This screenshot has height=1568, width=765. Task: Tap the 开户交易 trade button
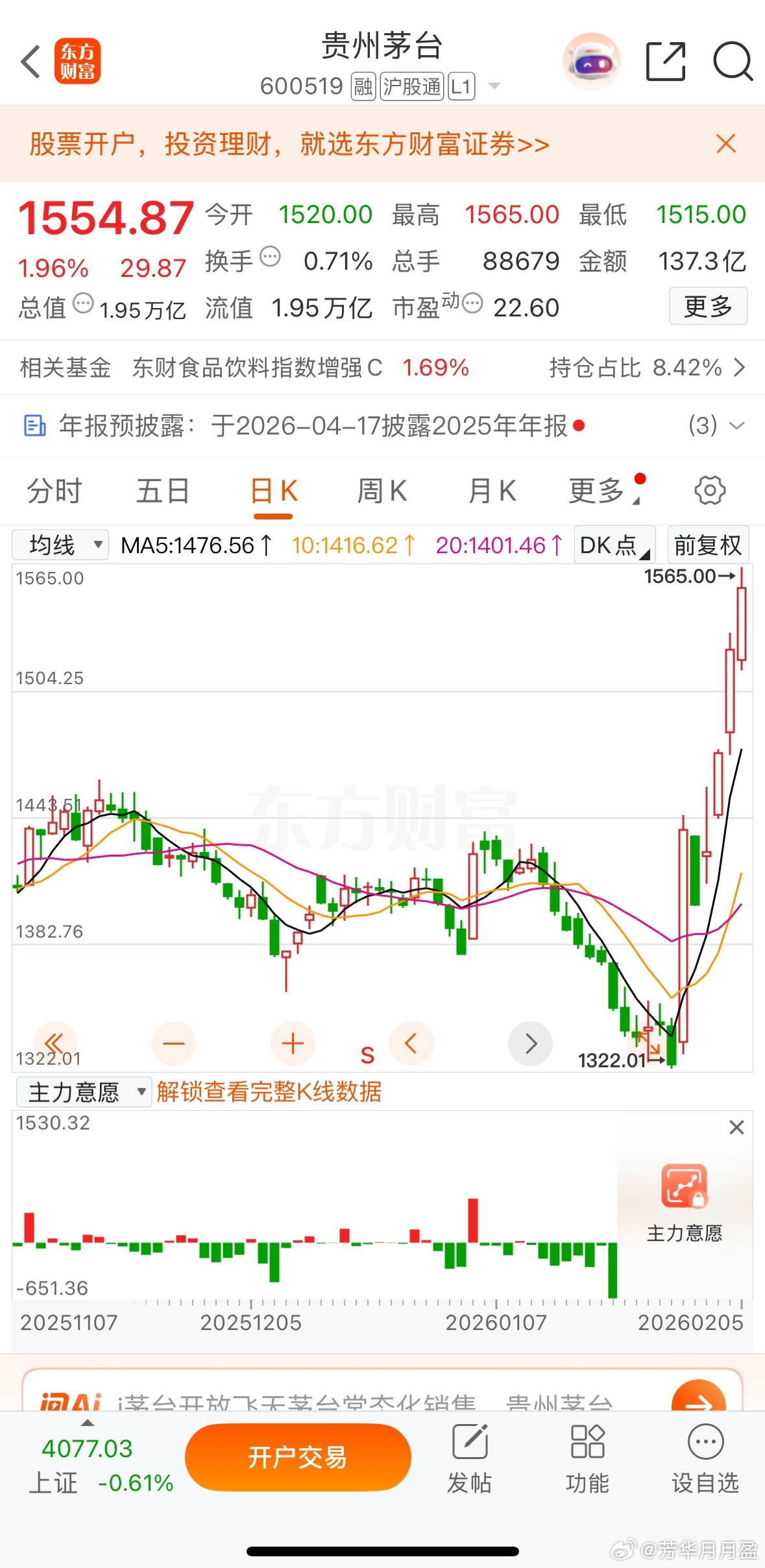tap(298, 1457)
